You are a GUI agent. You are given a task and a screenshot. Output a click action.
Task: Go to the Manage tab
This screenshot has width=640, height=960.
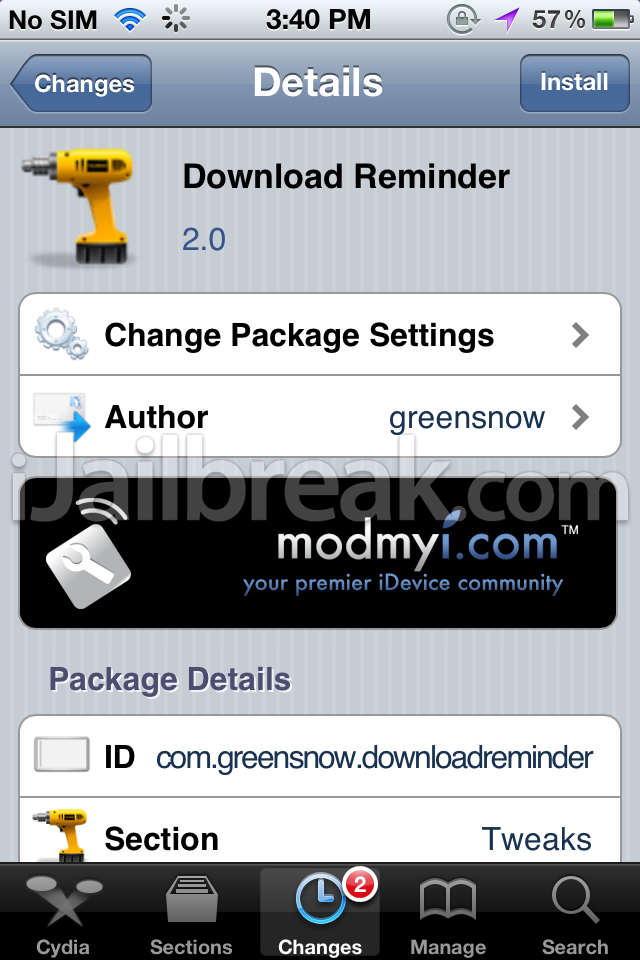coord(447,913)
